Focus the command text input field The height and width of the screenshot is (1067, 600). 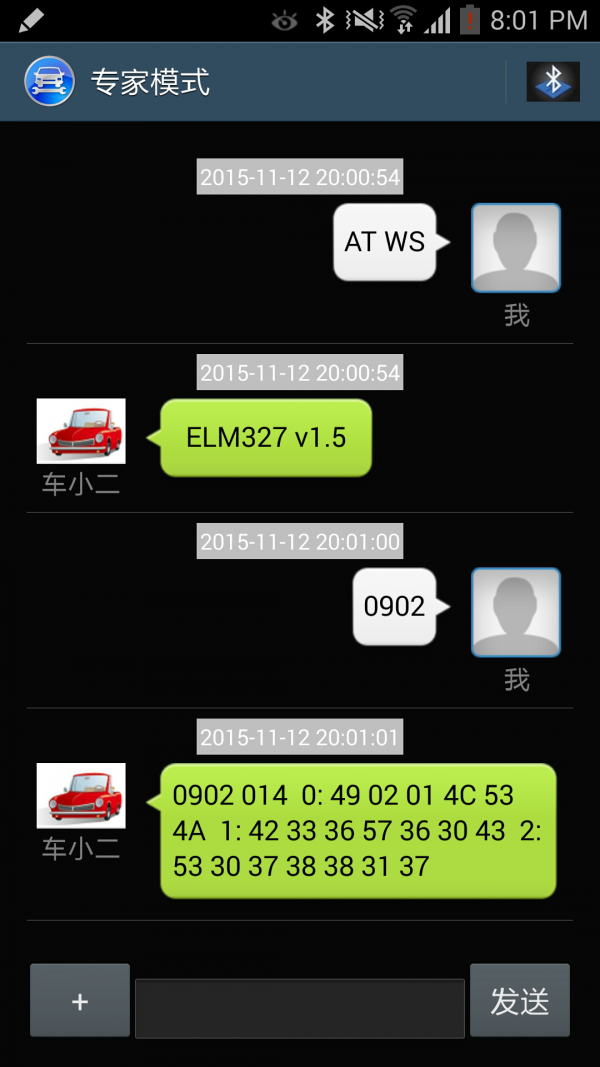click(300, 1007)
